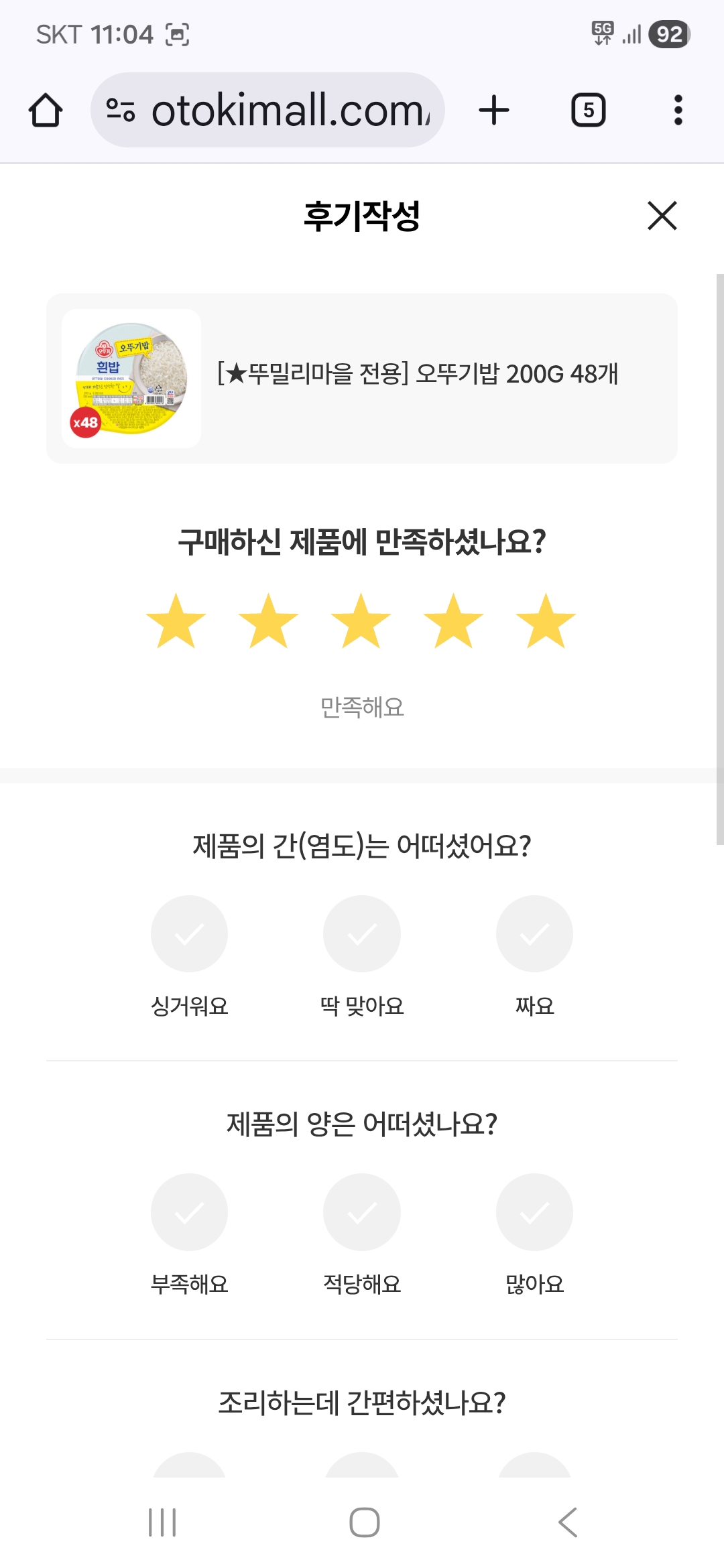Open recent apps from navigation bar
Screen dimensions: 724x1568
tap(162, 1522)
